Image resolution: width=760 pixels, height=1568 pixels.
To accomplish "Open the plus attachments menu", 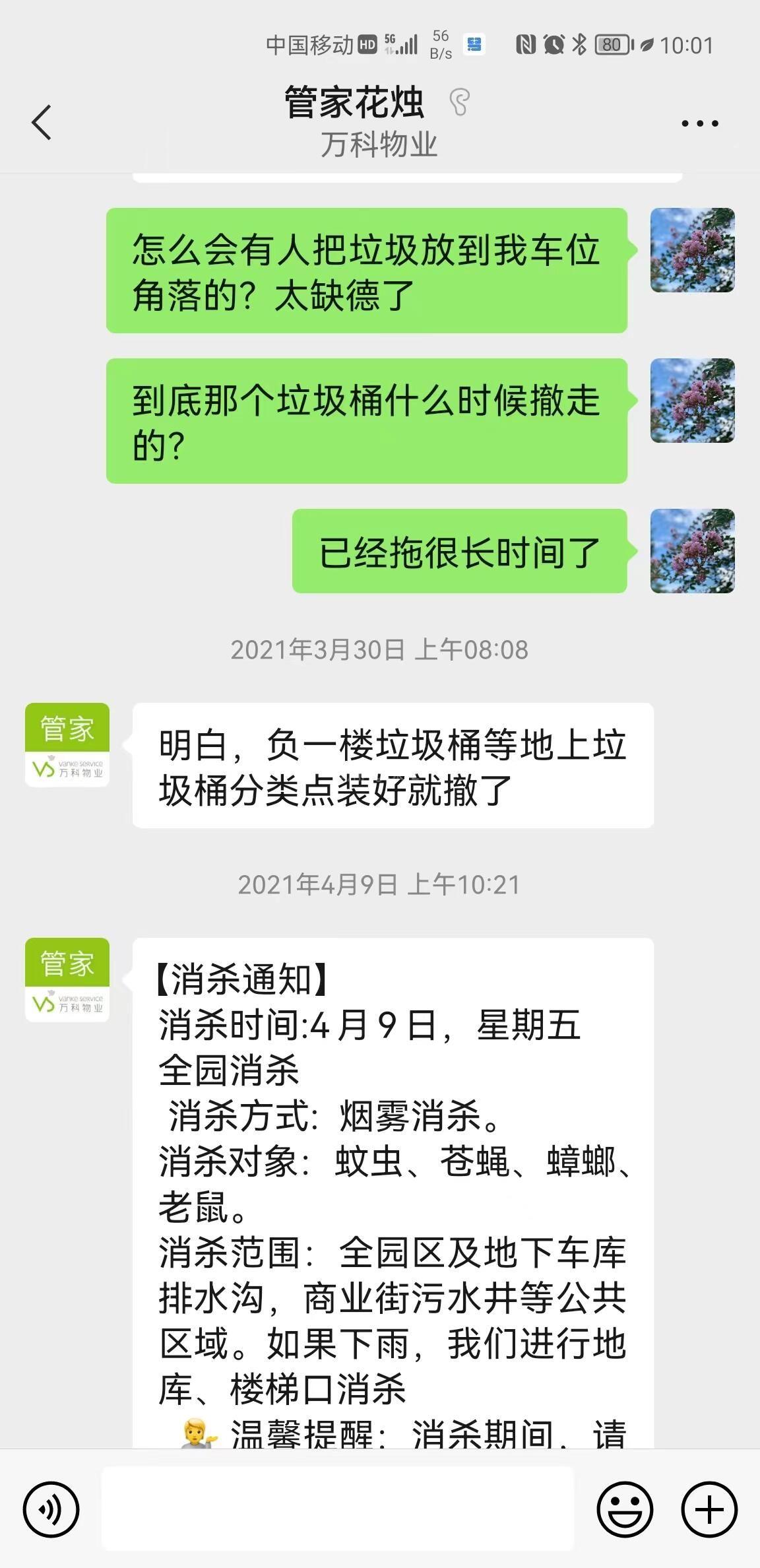I will pyautogui.click(x=709, y=1509).
